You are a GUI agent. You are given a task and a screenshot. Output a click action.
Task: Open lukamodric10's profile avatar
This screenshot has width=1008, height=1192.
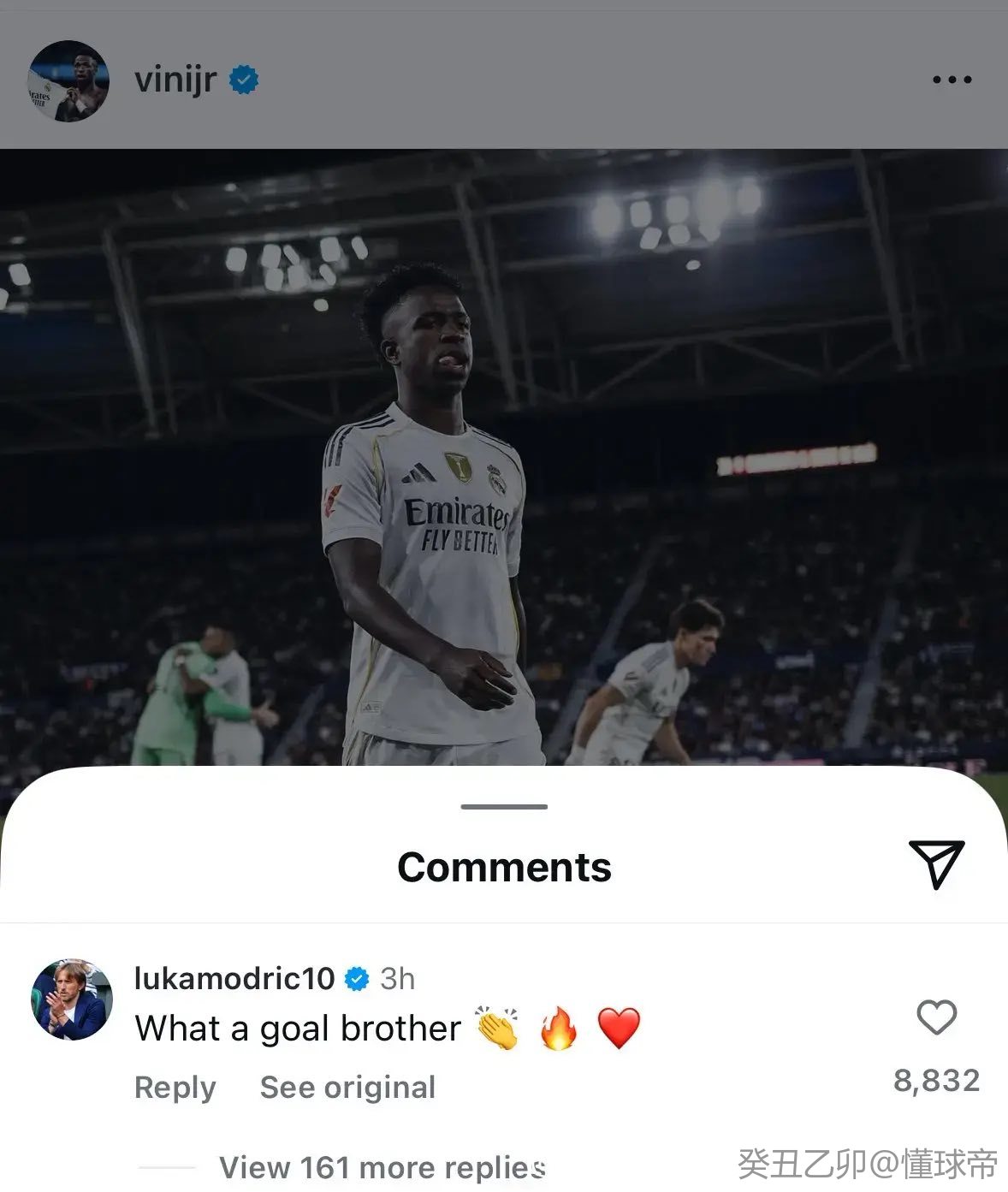[x=72, y=999]
